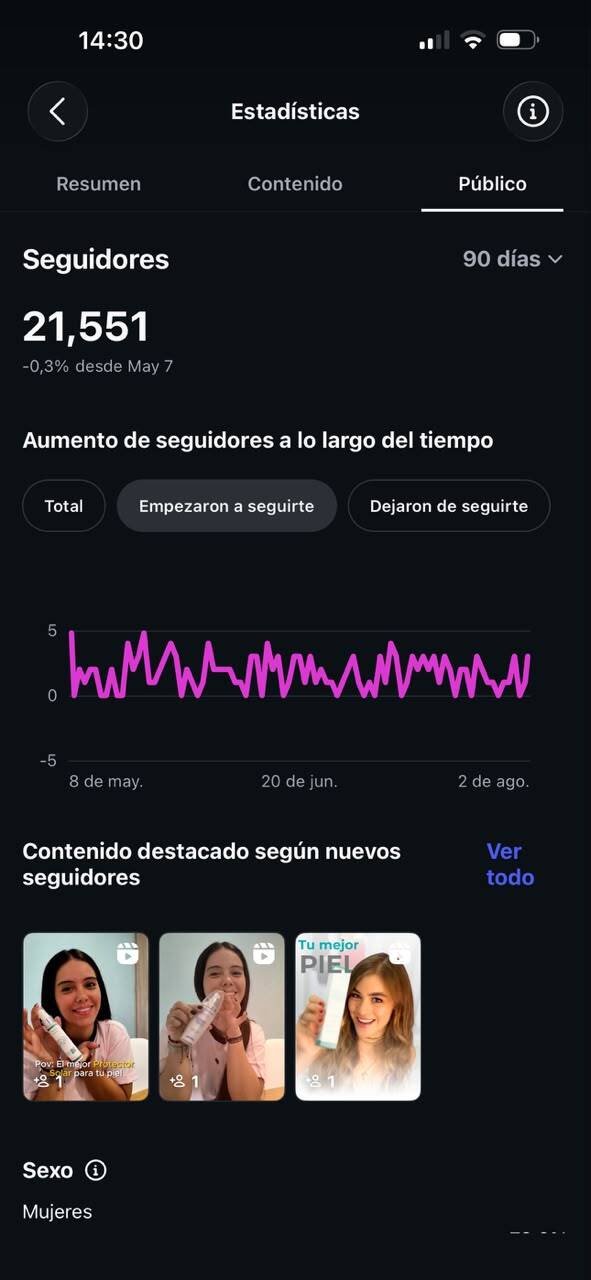Open the Tu mejor PIEL reel thumbnail
Screen dimensions: 591x1280
coord(358,1016)
